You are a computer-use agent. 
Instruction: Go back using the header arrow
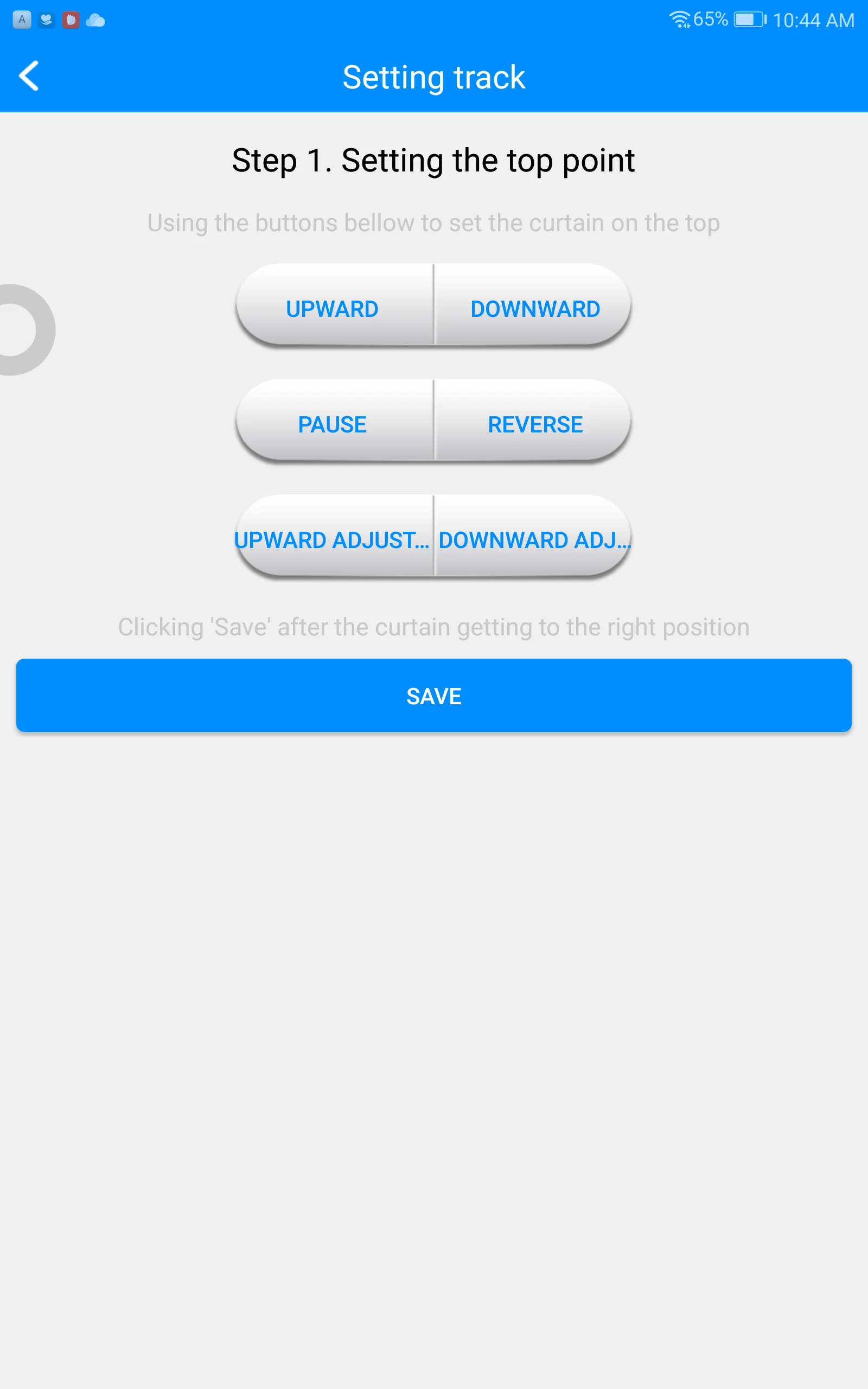point(29,76)
